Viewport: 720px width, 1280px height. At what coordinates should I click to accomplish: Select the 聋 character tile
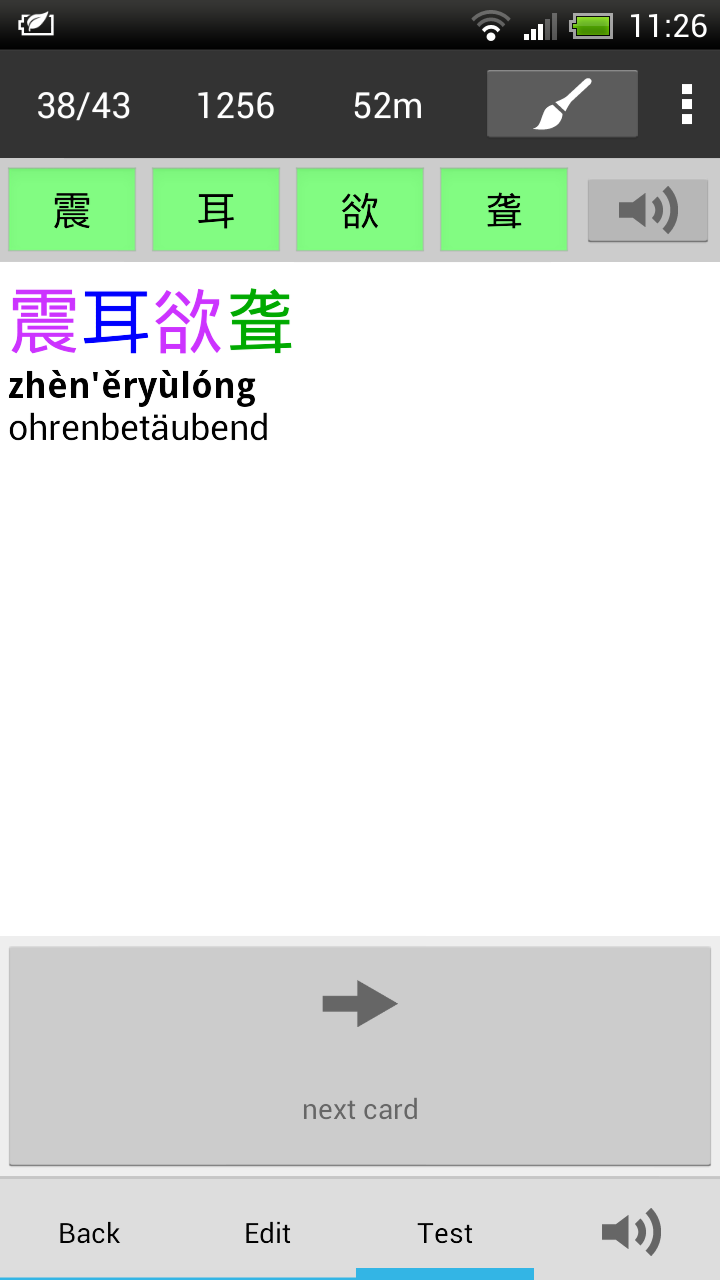(504, 210)
